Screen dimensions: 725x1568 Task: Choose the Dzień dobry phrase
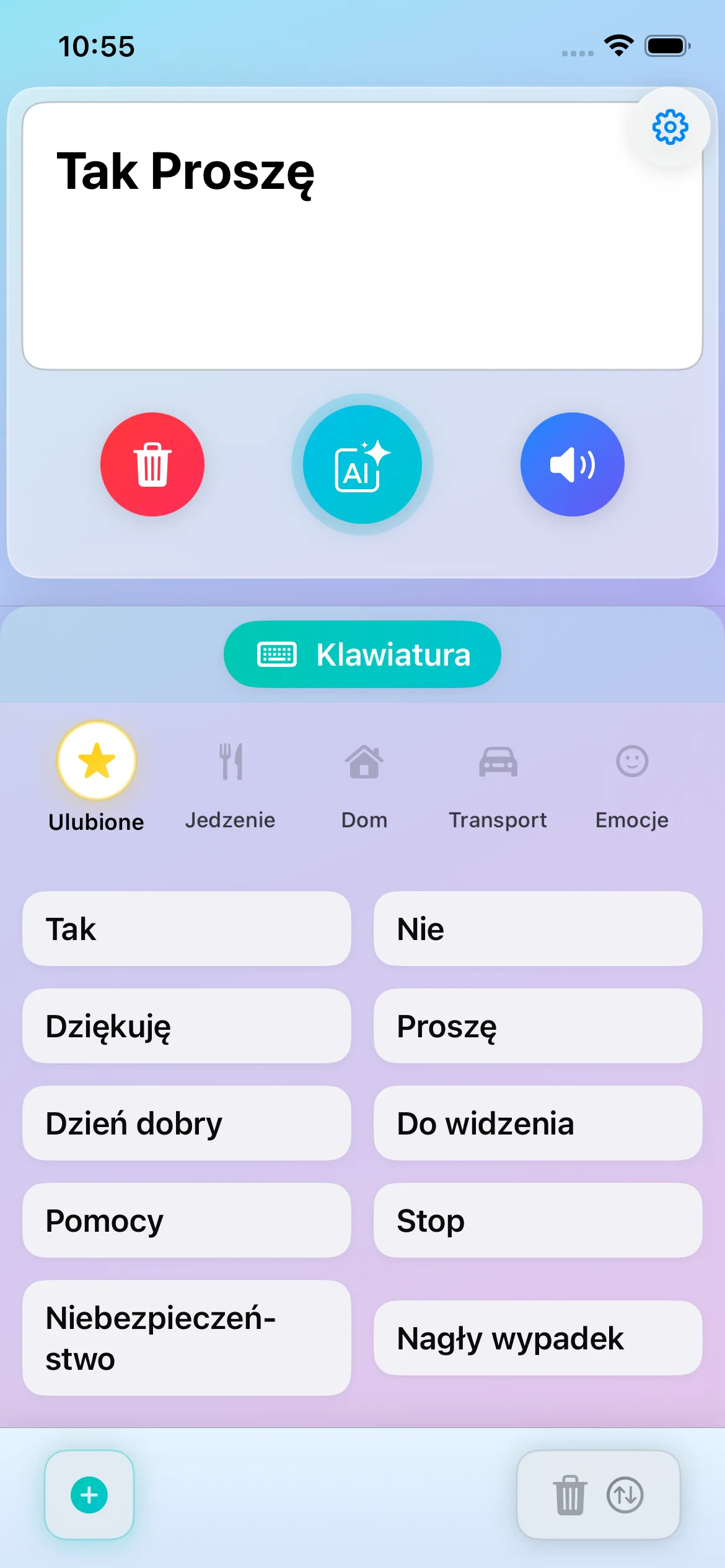click(187, 1123)
